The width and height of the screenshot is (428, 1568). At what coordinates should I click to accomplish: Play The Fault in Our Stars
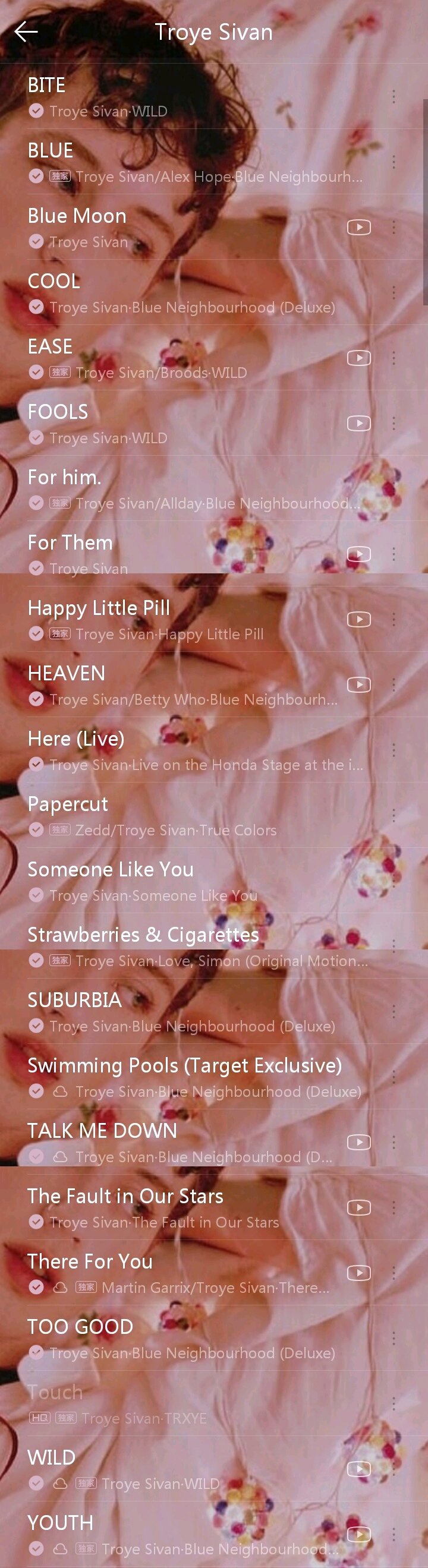coord(182,1208)
